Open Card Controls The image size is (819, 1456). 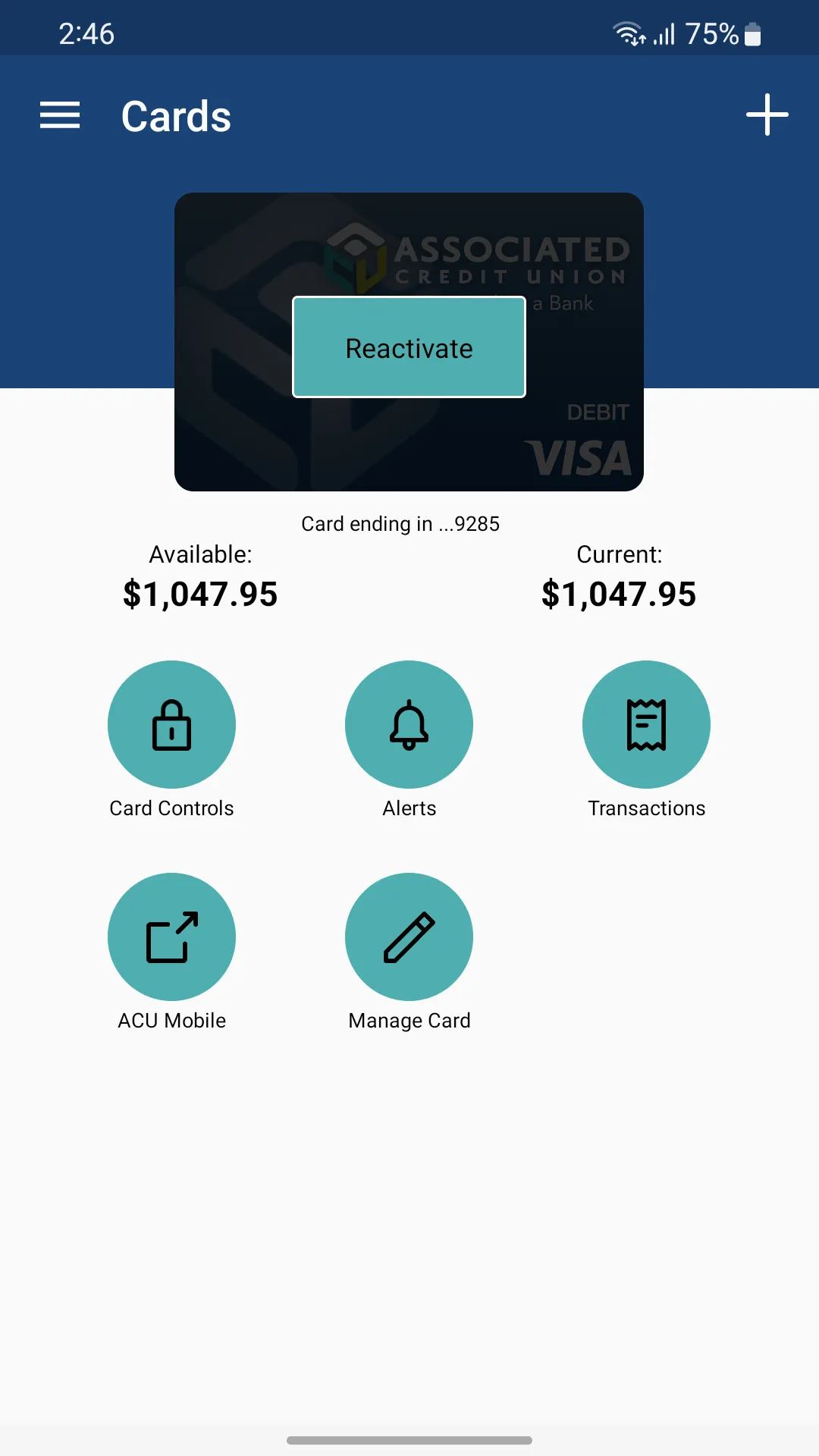click(x=171, y=725)
